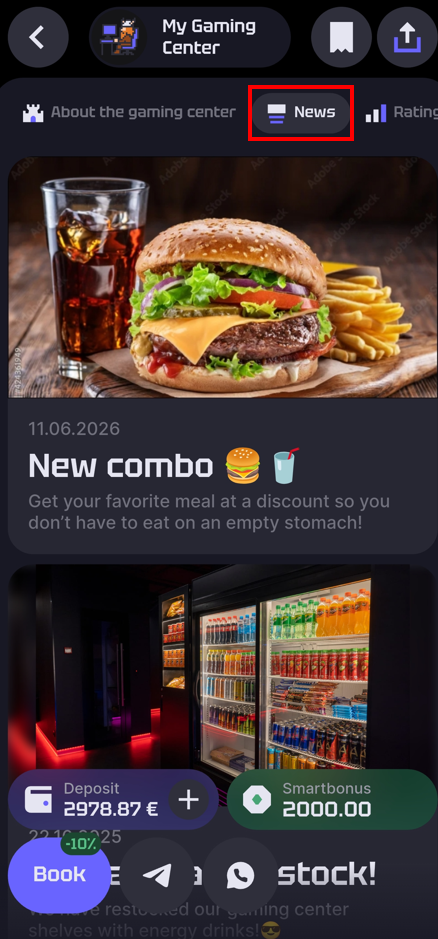Bookmark this gaming center
This screenshot has width=438, height=939.
[342, 37]
